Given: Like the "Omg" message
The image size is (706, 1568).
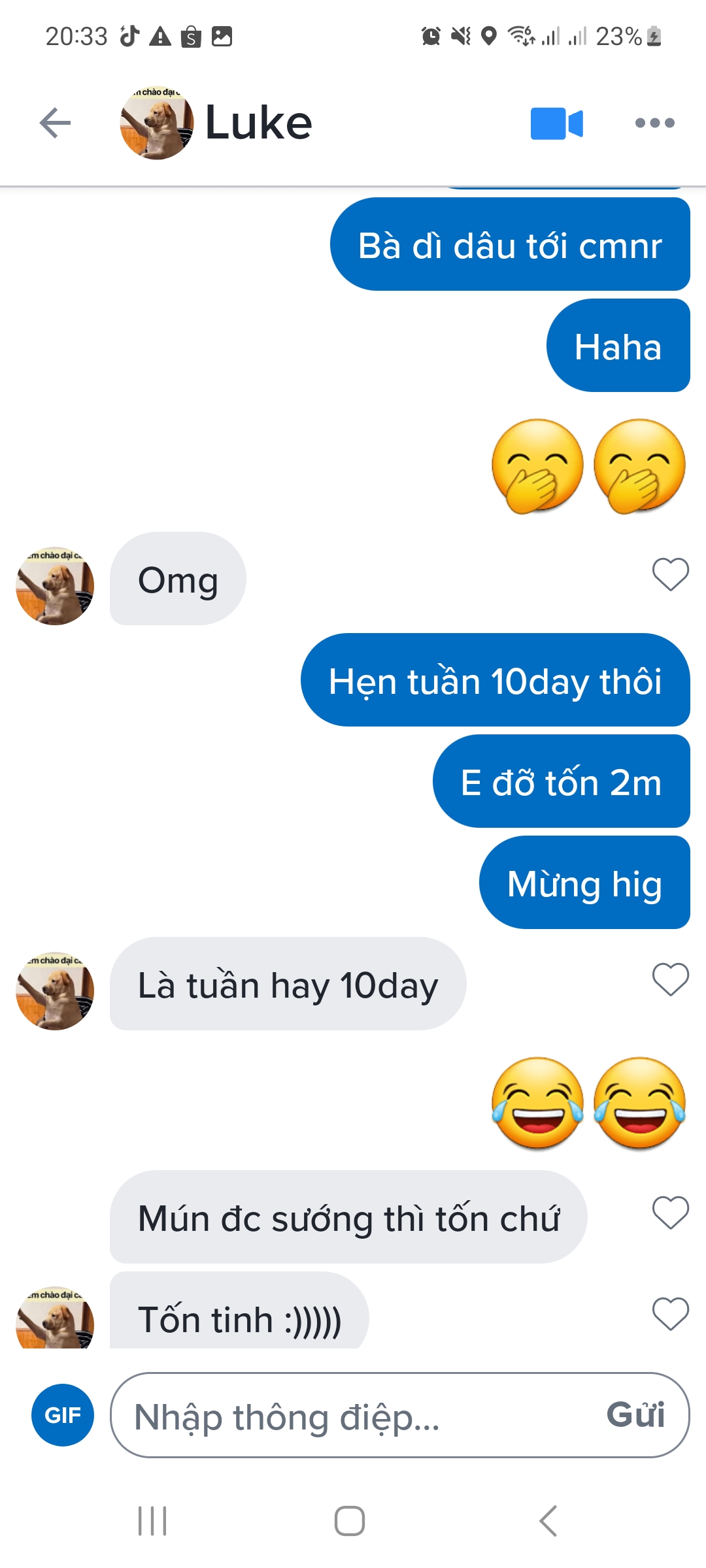Looking at the screenshot, I should point(671,574).
